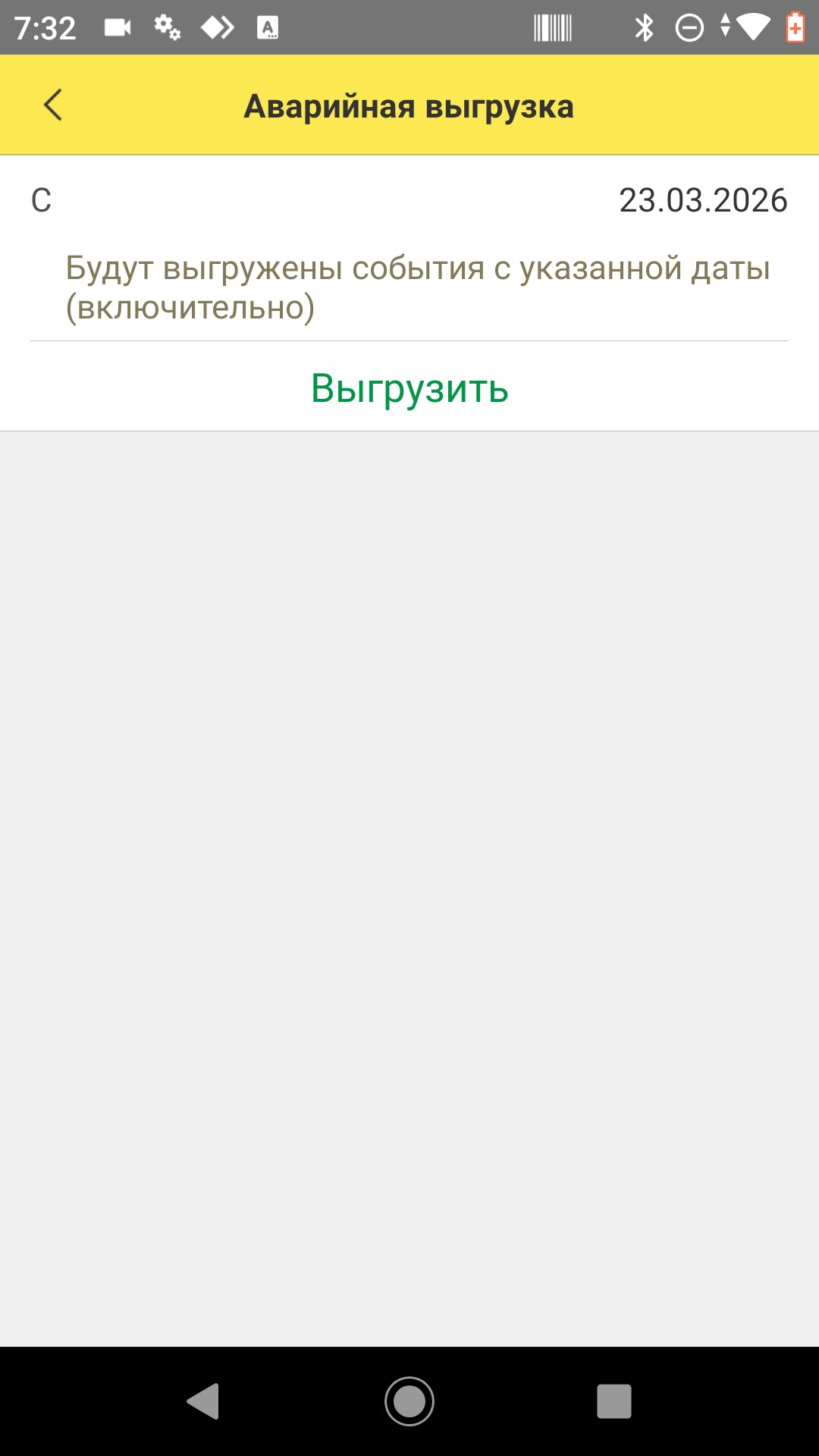
Task: Go back from Аварийная выгрузка screen
Action: point(53,105)
